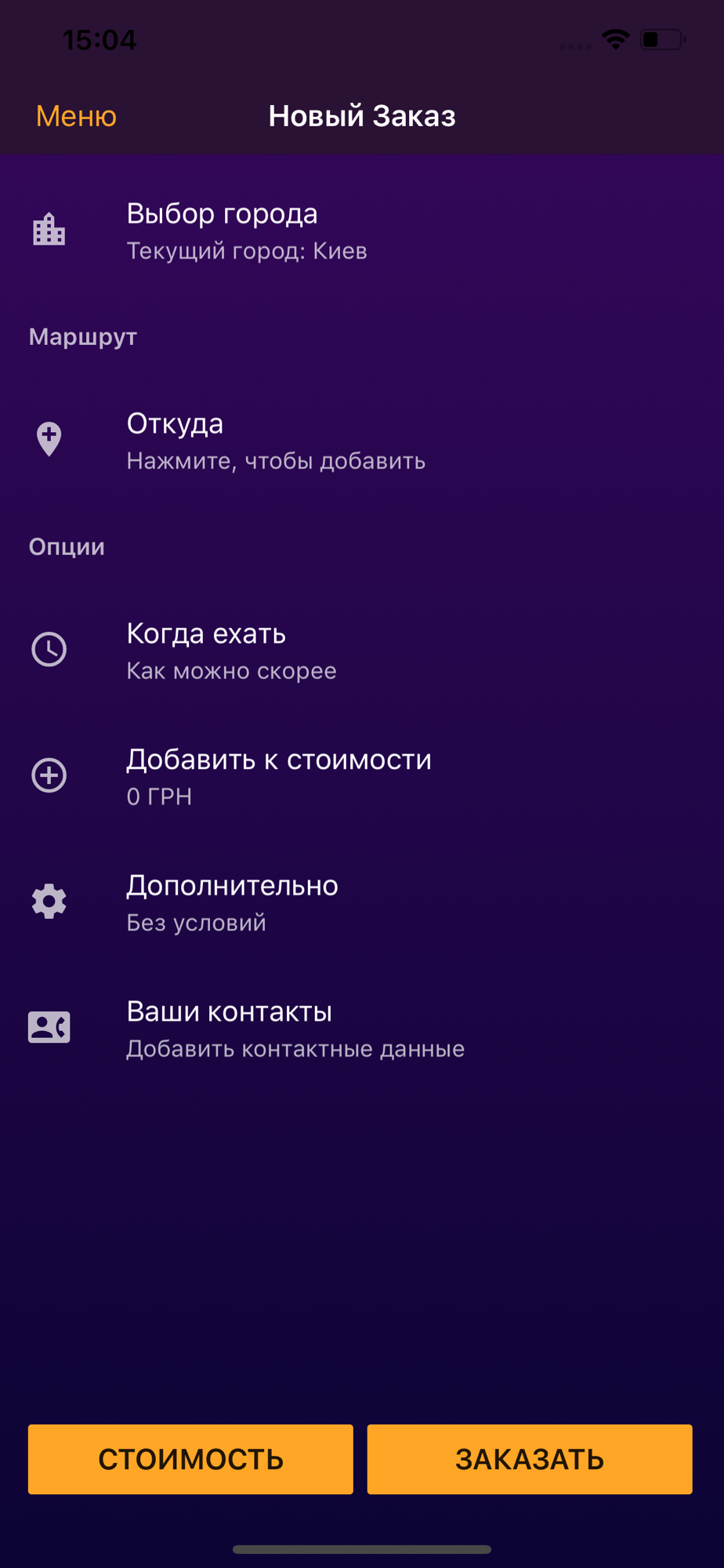The image size is (724, 1568).
Task: Open Добавить к стоимости option
Action: pos(362,776)
